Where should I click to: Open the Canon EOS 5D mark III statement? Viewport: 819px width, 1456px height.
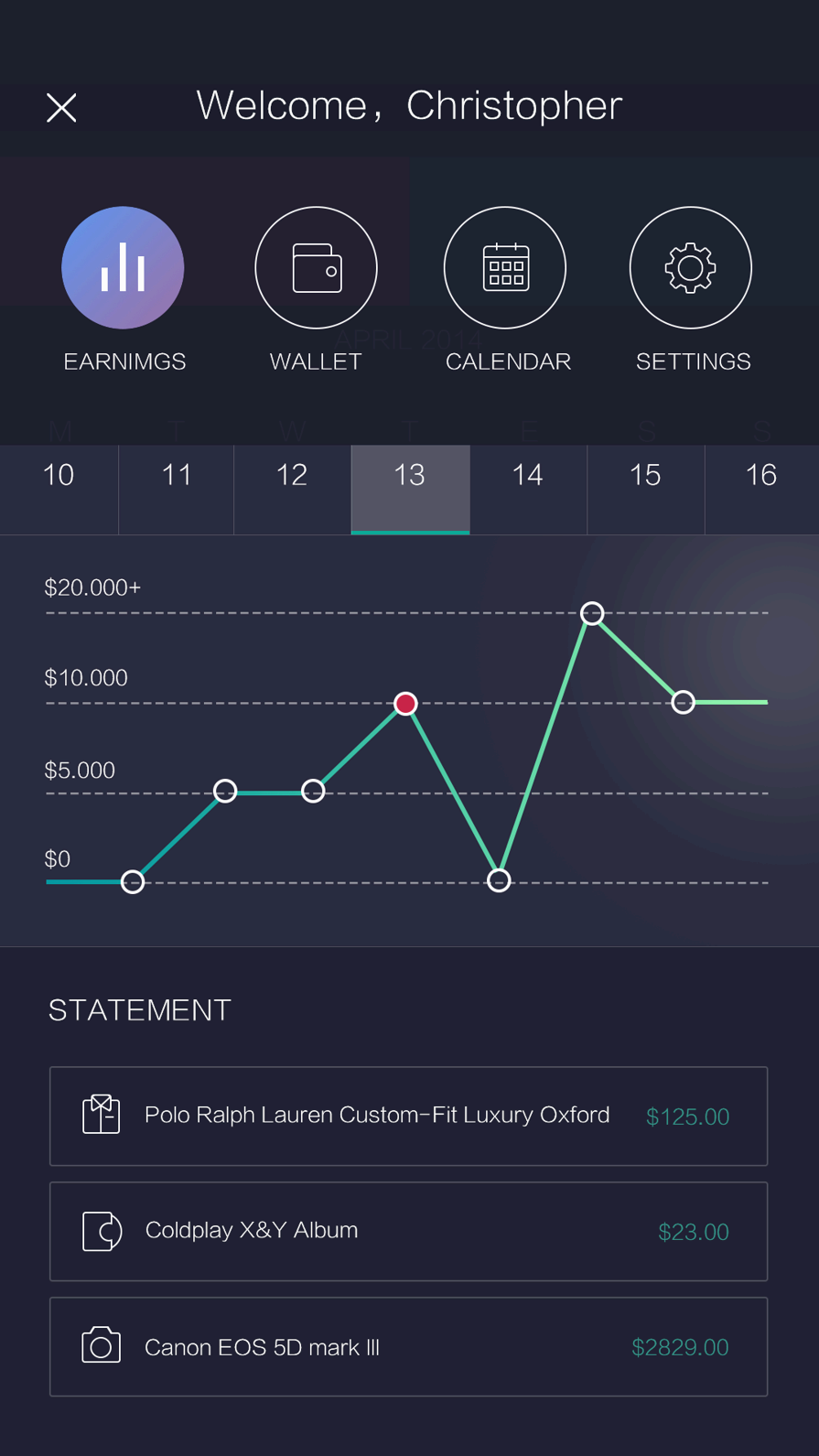click(x=408, y=1346)
